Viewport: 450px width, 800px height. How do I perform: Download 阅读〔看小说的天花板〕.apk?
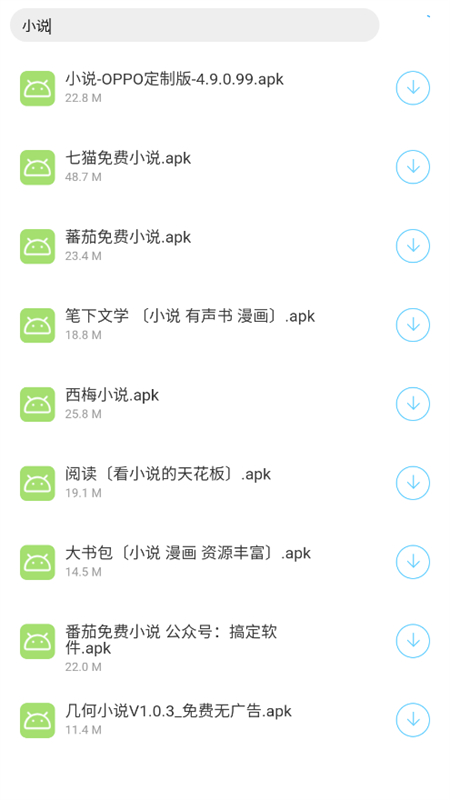[413, 483]
